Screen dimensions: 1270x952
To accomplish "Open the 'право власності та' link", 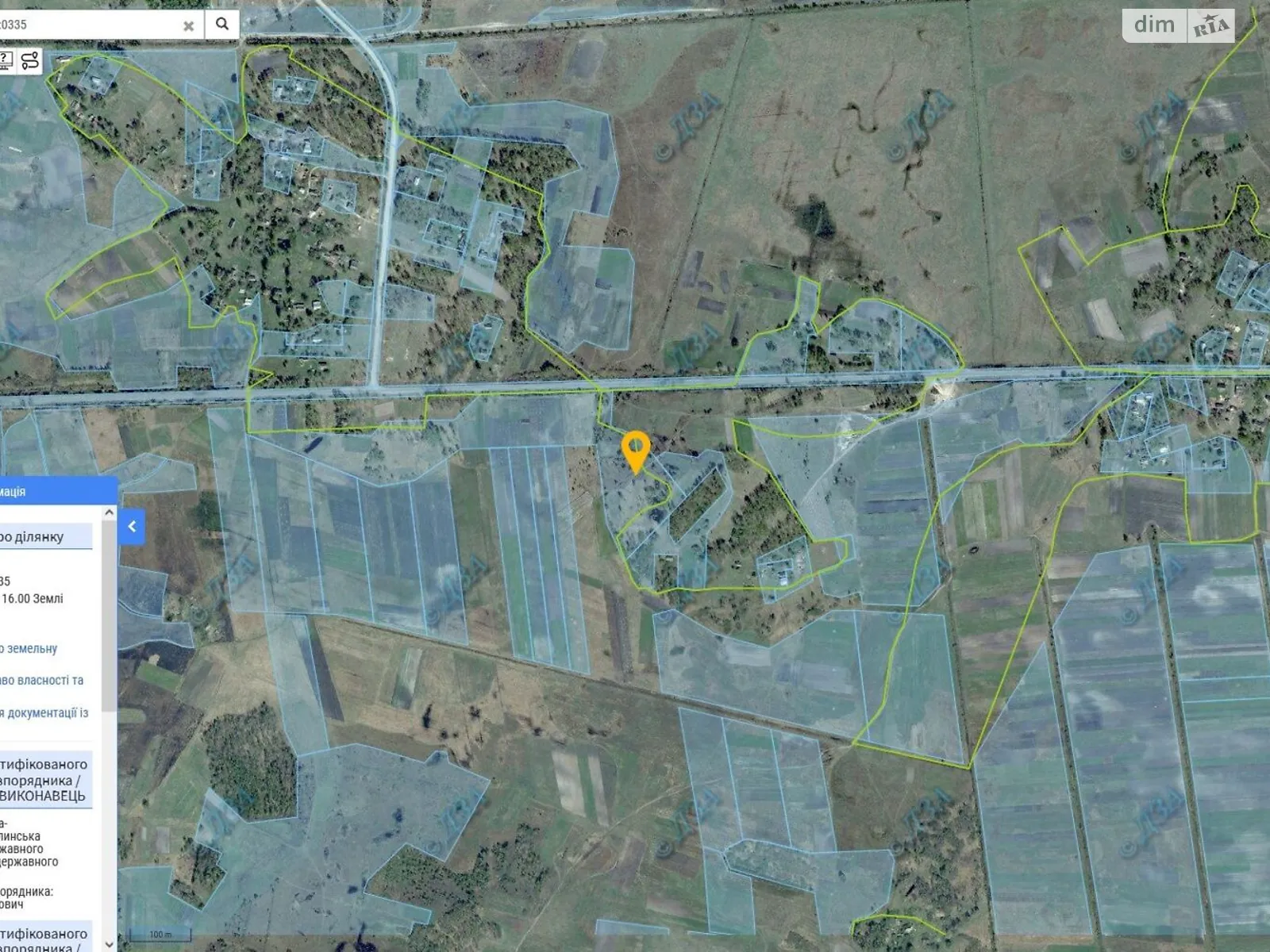I will pyautogui.click(x=41, y=681).
